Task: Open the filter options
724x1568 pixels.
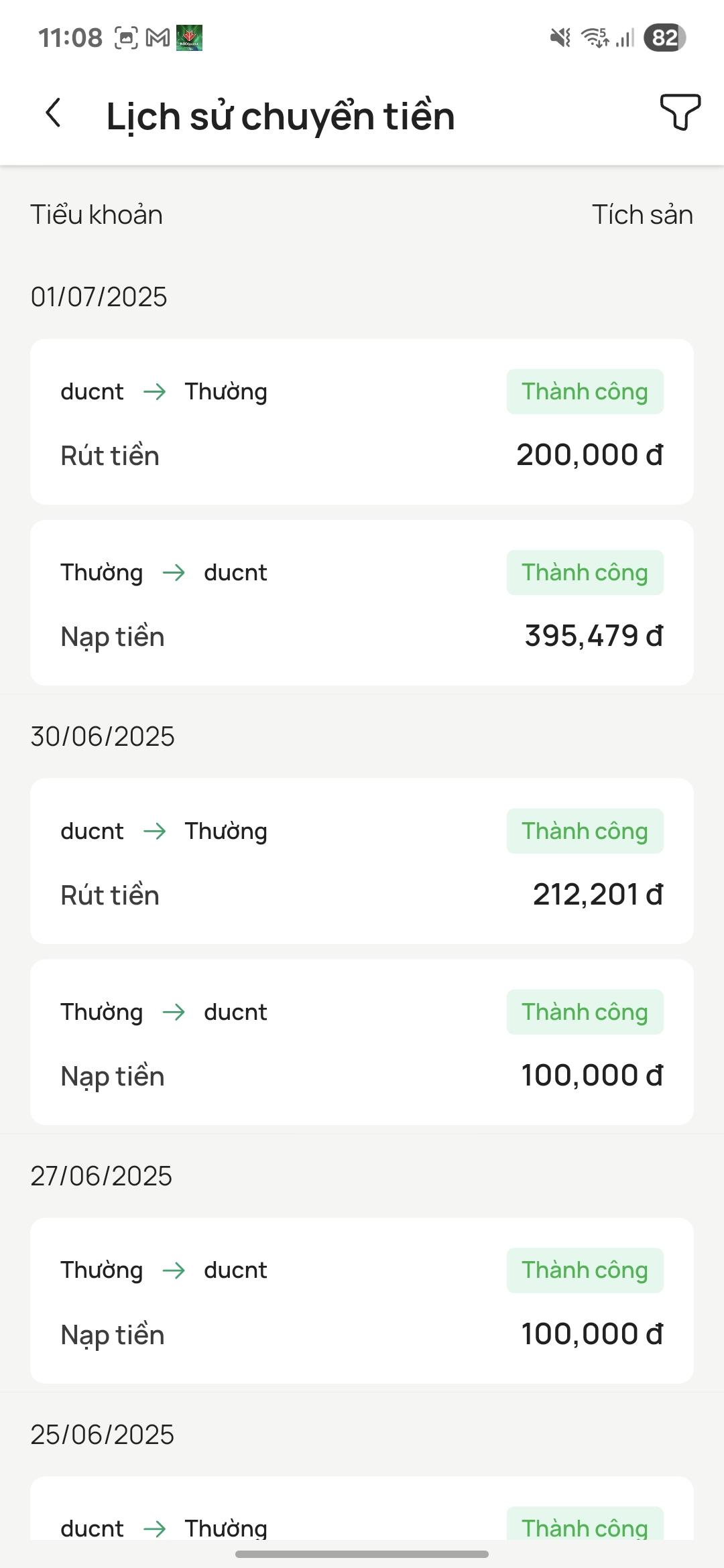Action: (680, 112)
